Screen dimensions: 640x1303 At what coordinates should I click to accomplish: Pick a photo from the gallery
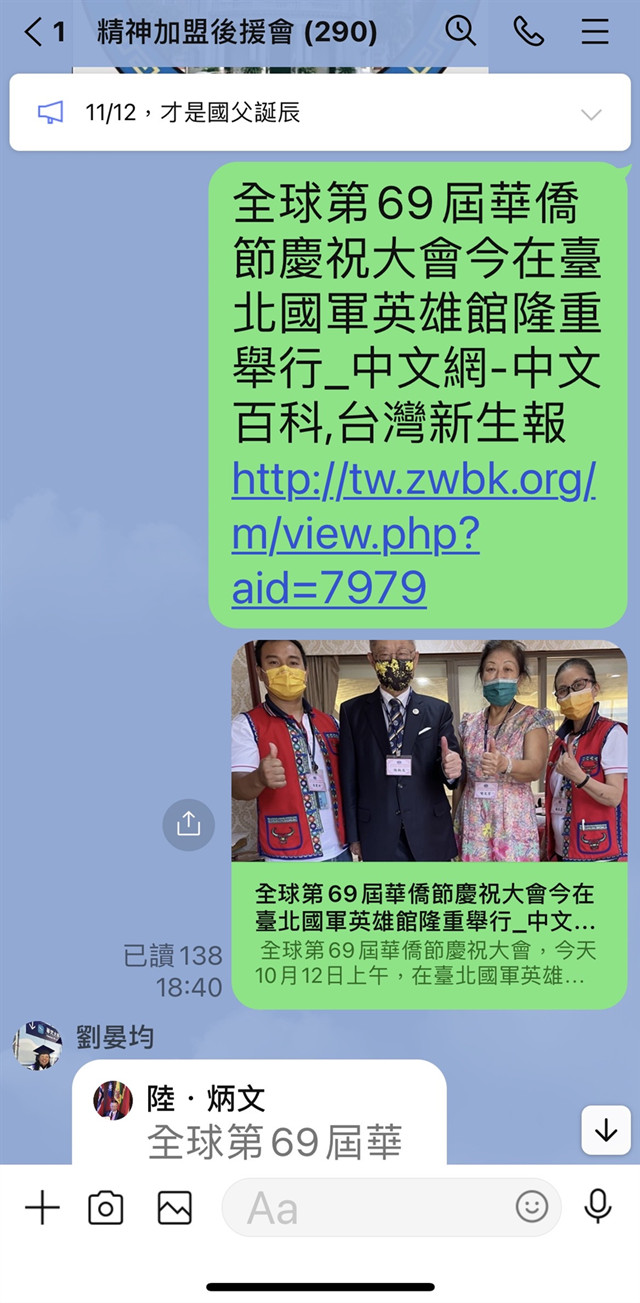[174, 1209]
